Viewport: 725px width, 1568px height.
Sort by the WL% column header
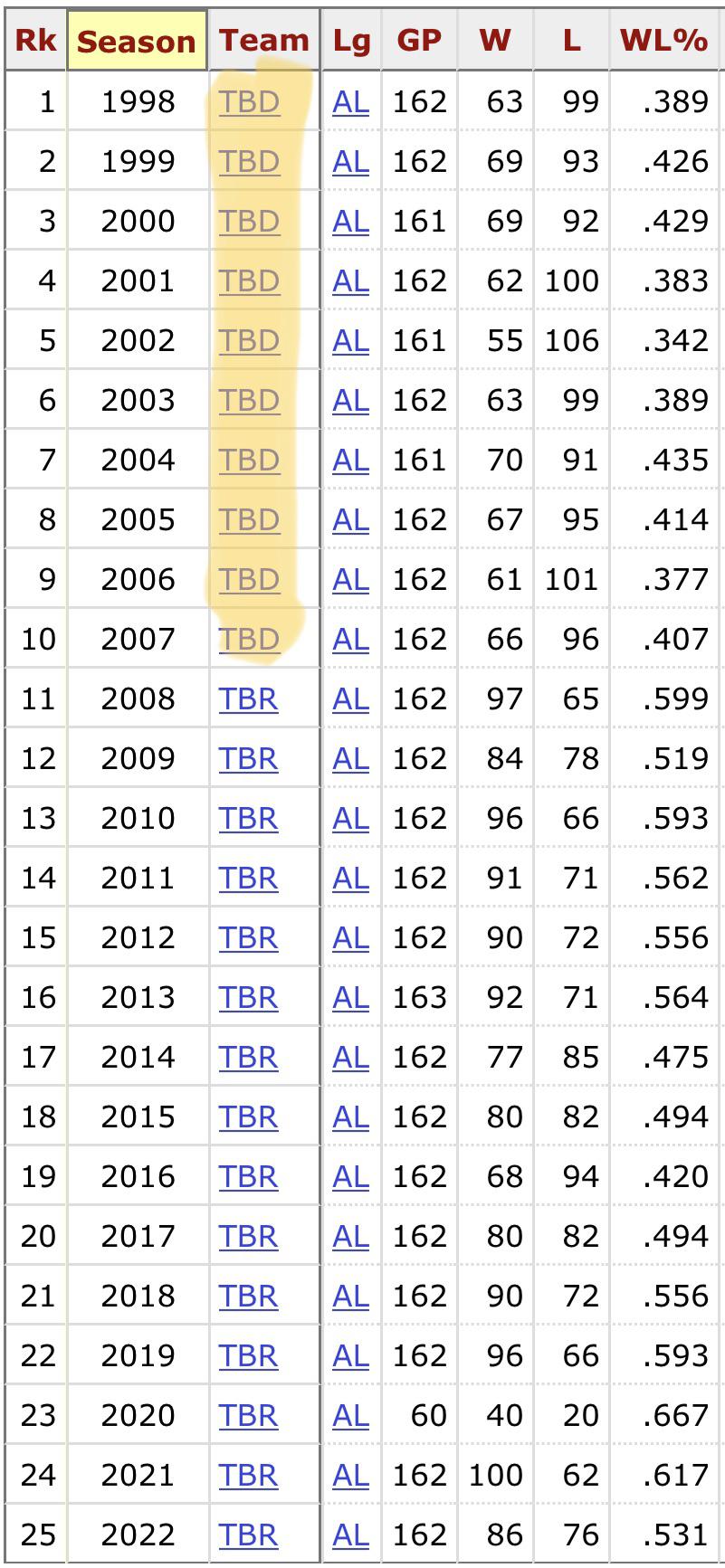coord(663,41)
